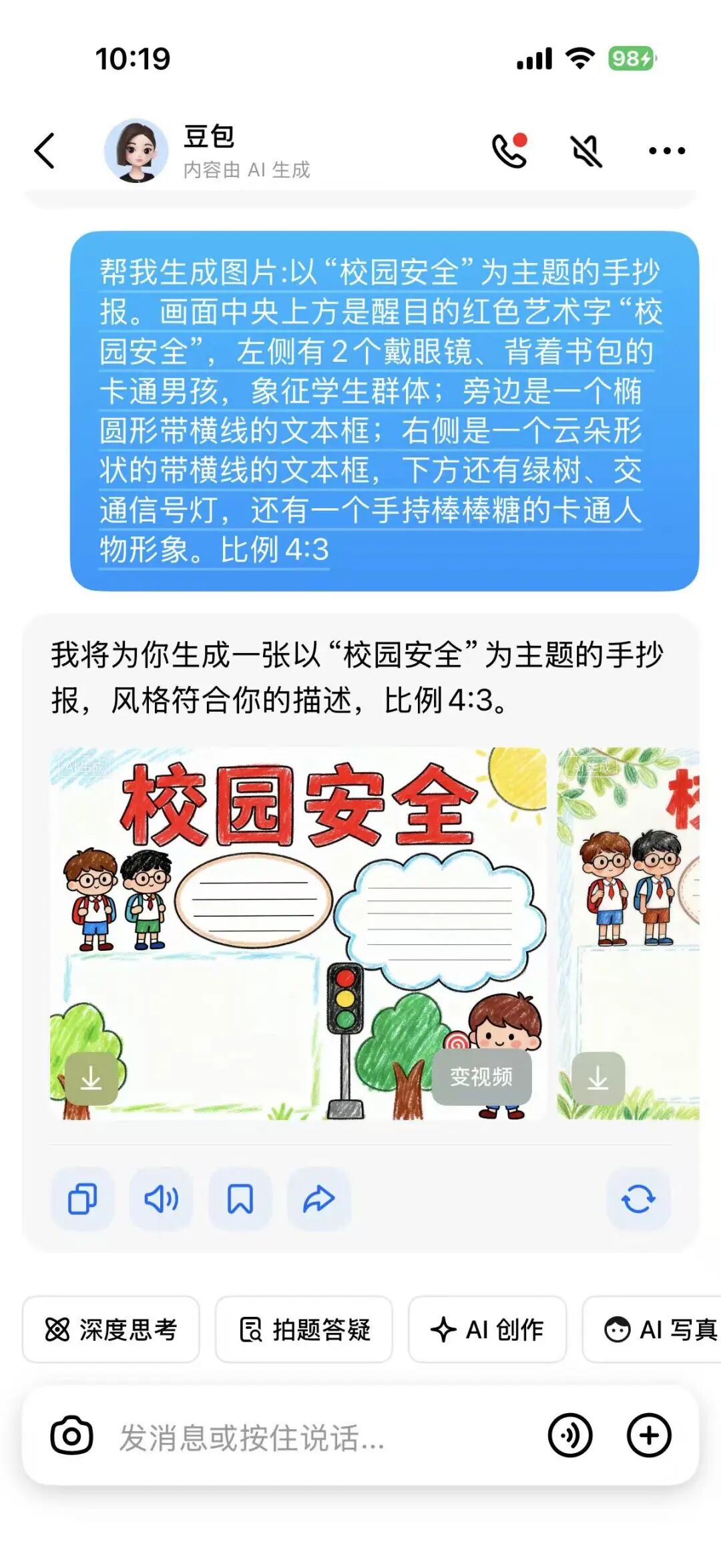Select the AI 创作 chip
Viewport: 721px width, 1568px height.
tap(487, 1330)
